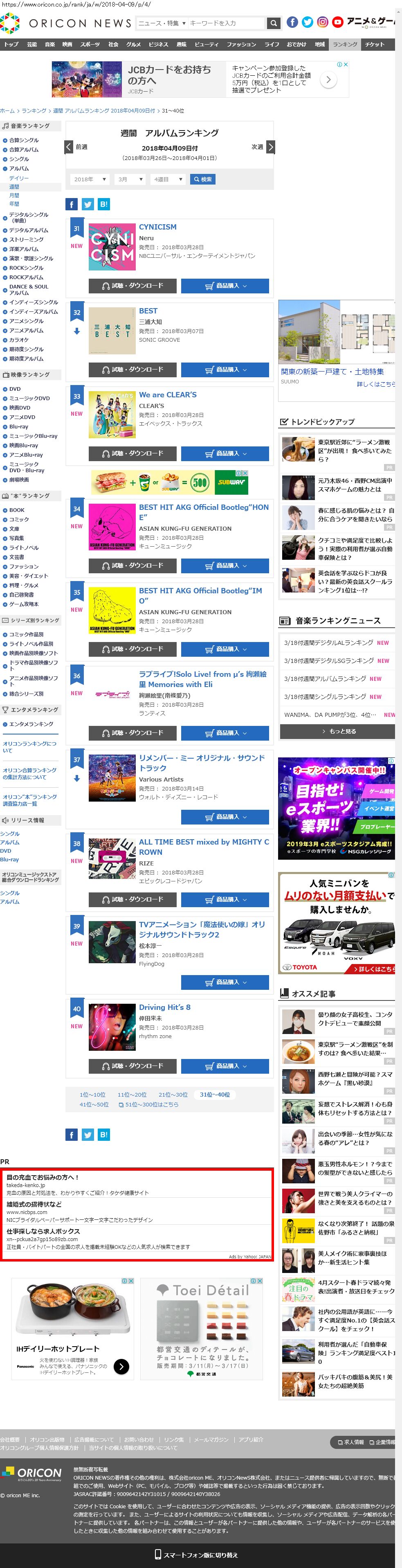Expand 商品購入 for We are CLEAR'S
The width and height of the screenshot is (402, 1568).
tap(225, 453)
